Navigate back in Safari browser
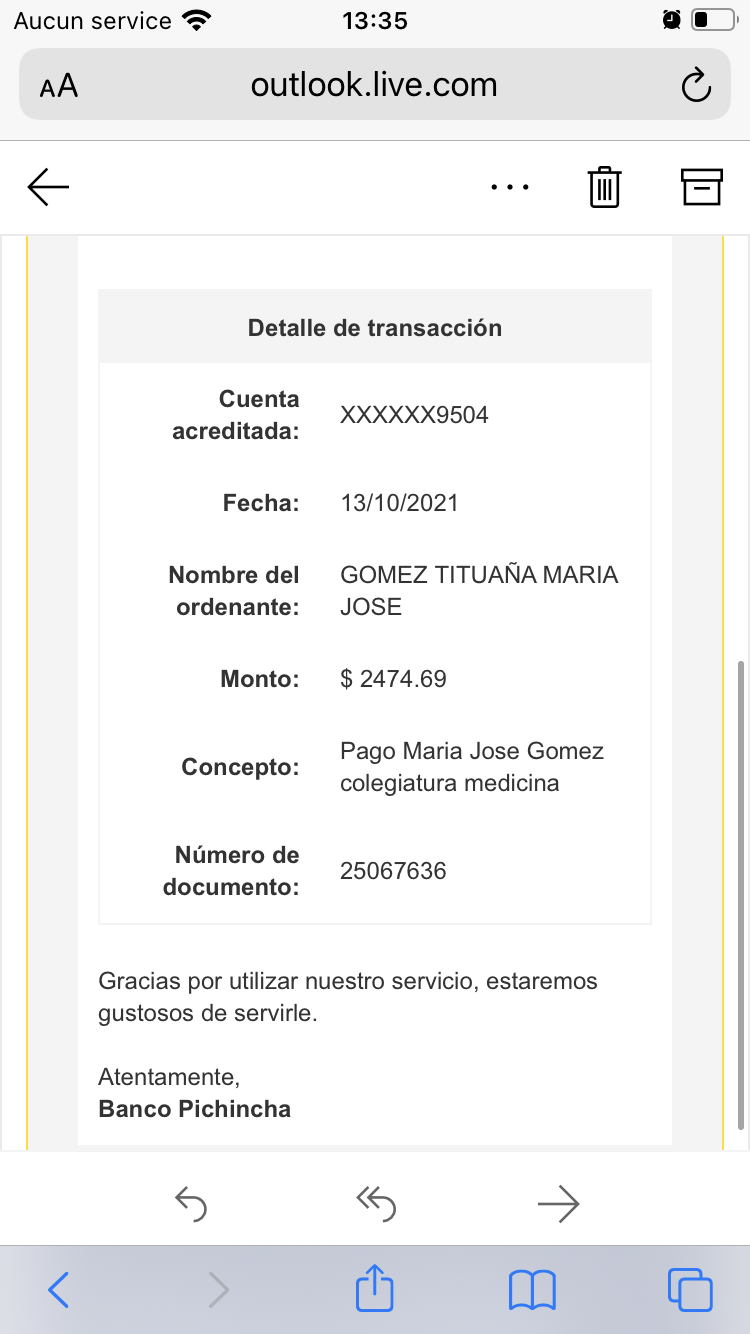 pos(59,1290)
